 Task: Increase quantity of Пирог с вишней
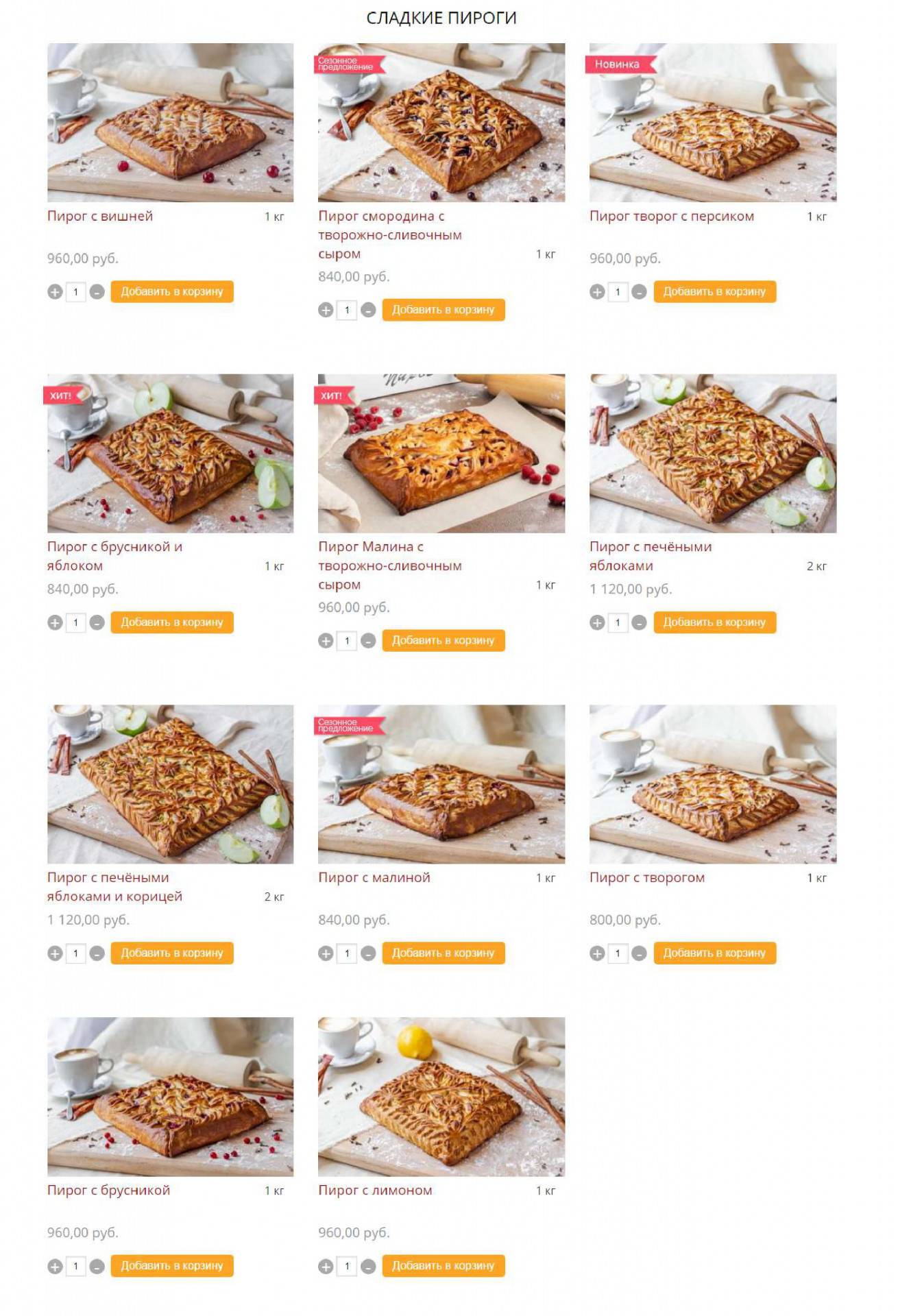point(55,292)
